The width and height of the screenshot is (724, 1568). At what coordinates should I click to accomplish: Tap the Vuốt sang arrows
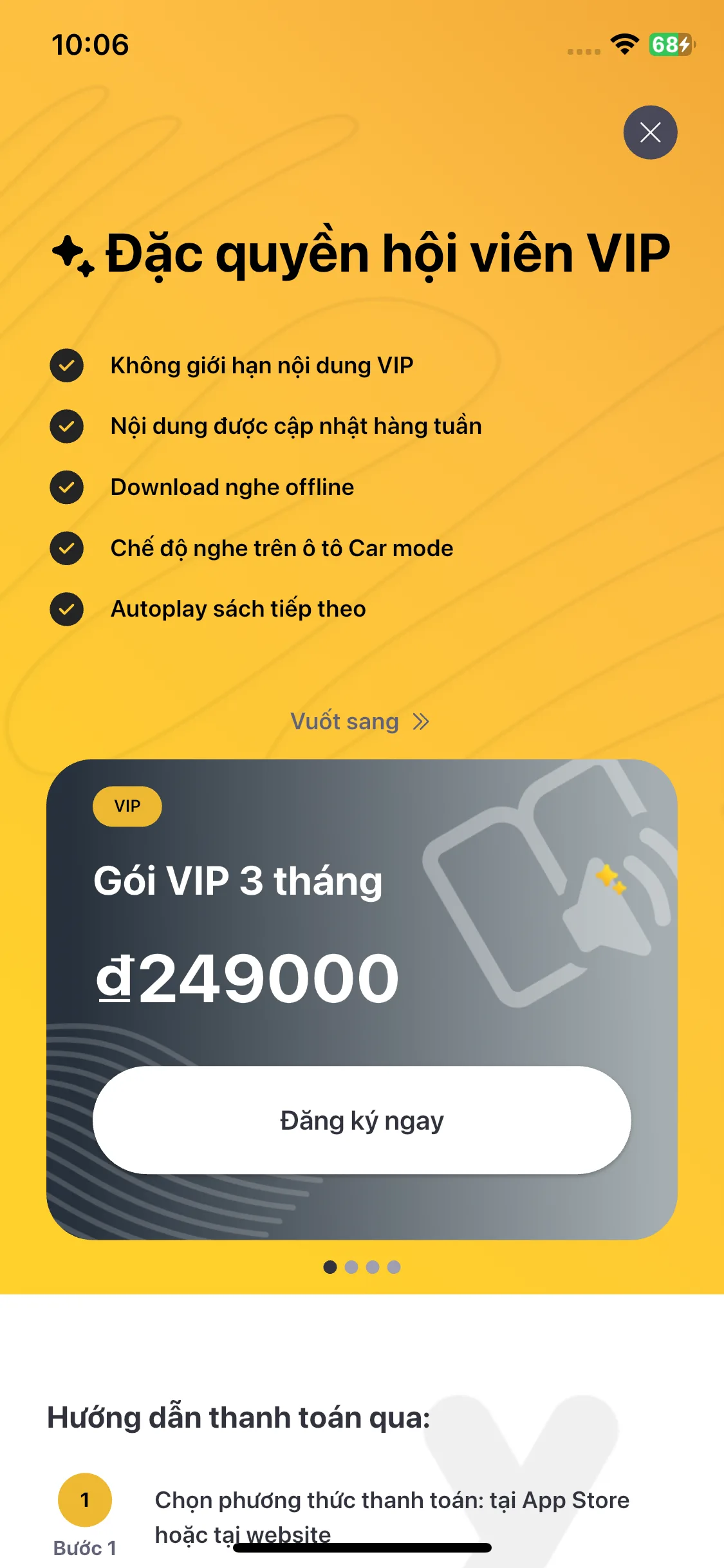[x=421, y=722]
